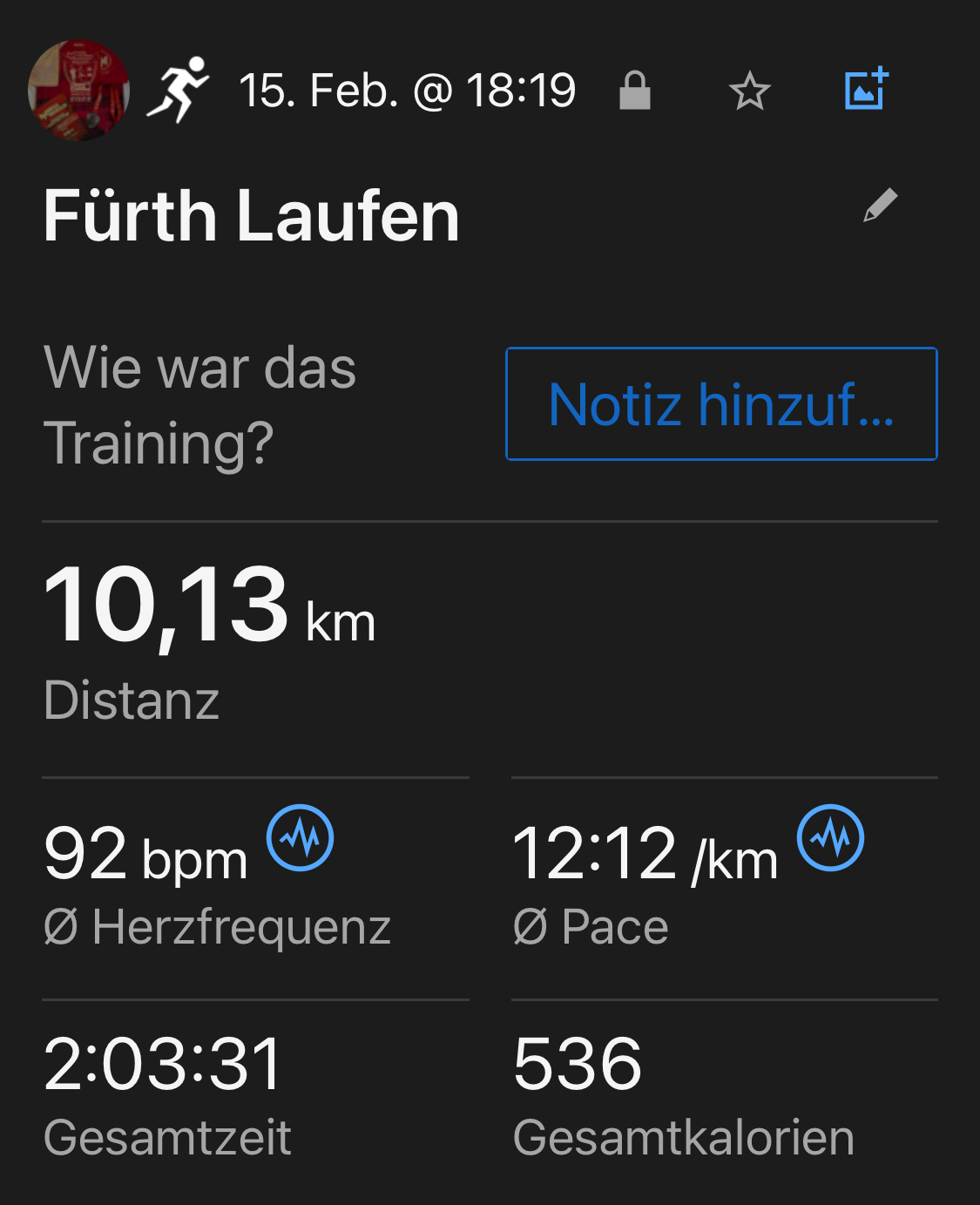The height and width of the screenshot is (1205, 980).
Task: Open heart rate chart icon beside 92 bpm
Action: click(300, 838)
